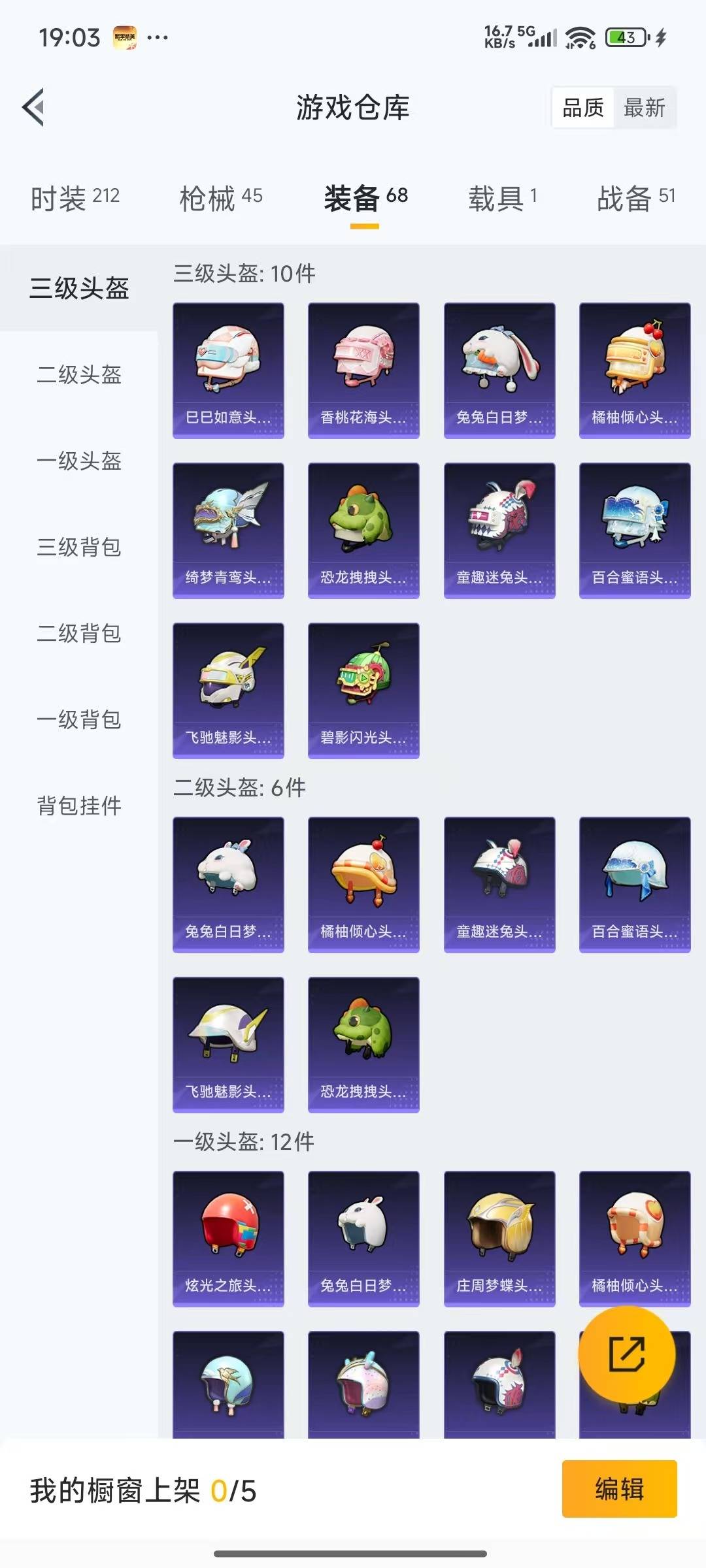Select the 恐龙拽拽 frog helmet icon

[363, 528]
